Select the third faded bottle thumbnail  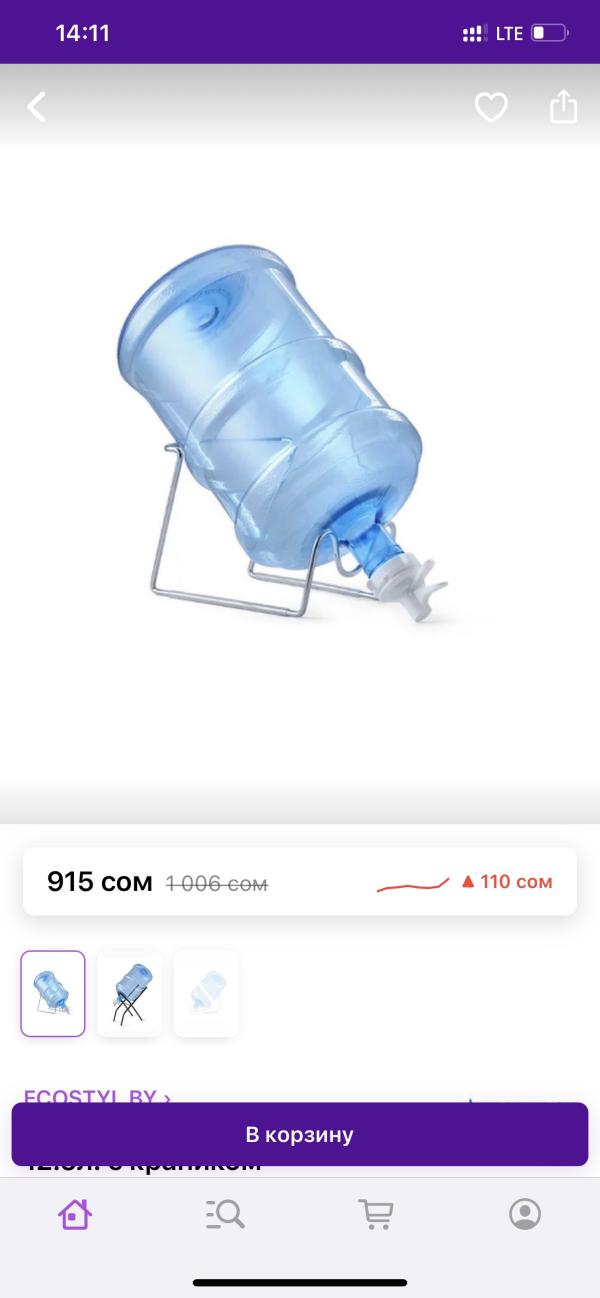tap(206, 993)
